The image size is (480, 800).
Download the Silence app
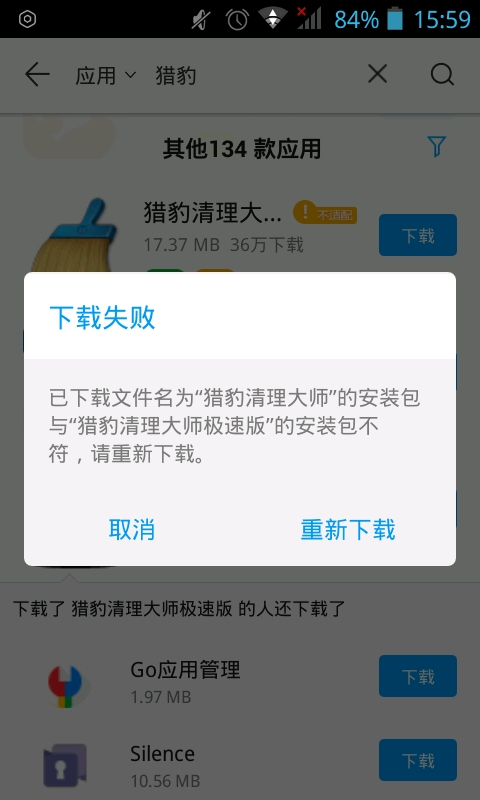[418, 760]
